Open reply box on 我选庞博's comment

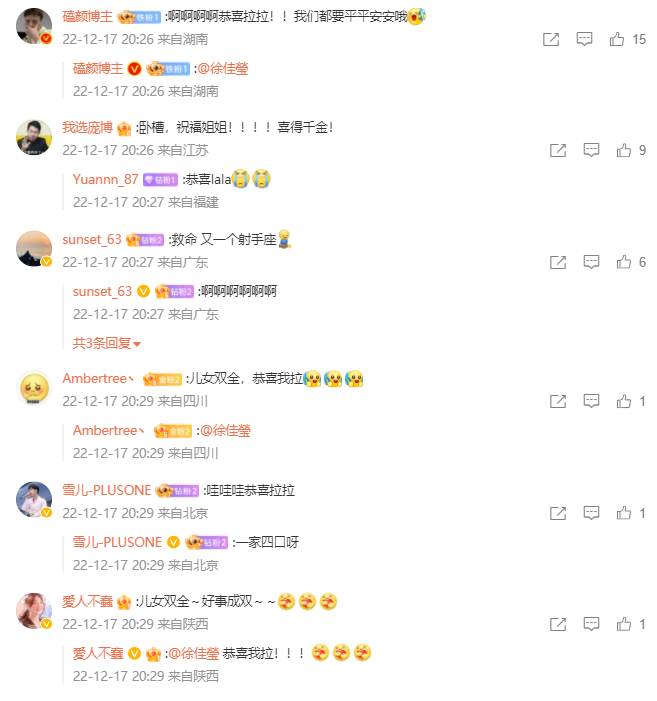pyautogui.click(x=591, y=150)
